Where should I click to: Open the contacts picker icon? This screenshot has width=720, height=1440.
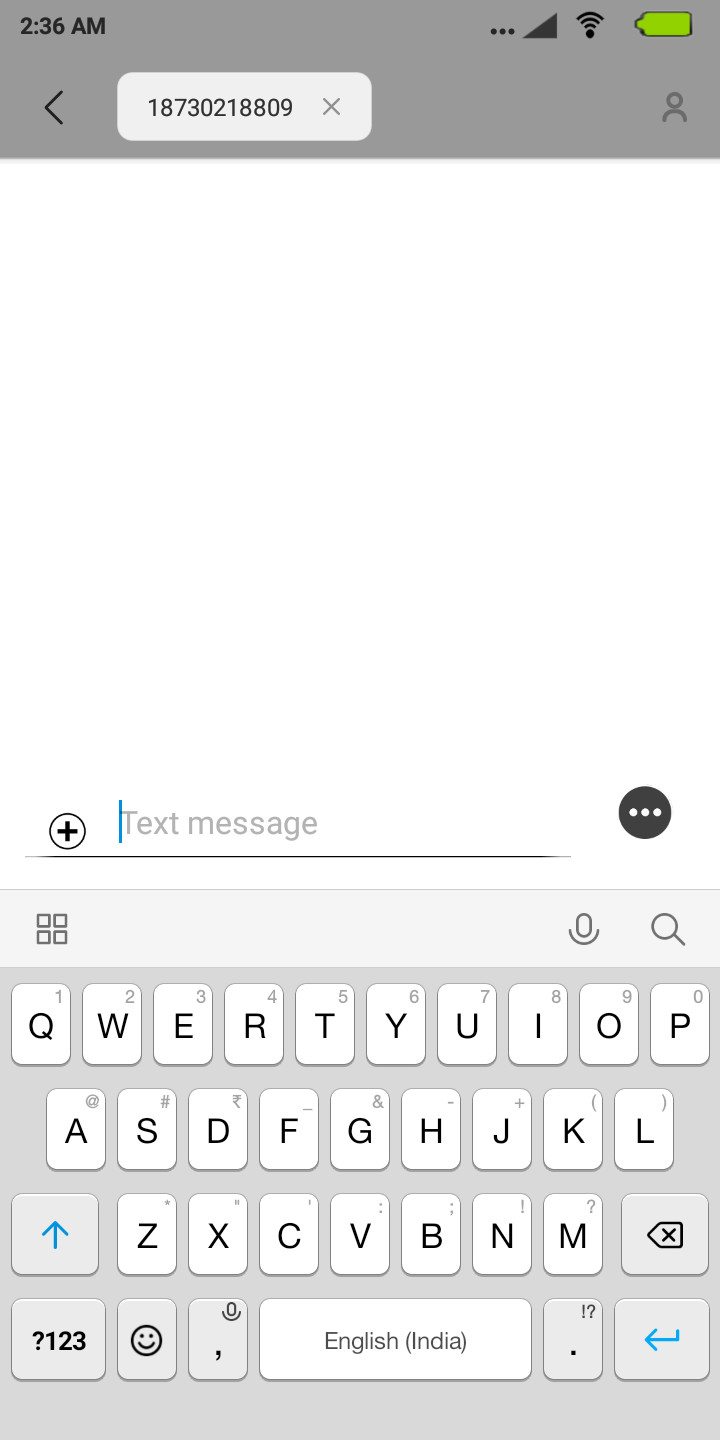[675, 107]
